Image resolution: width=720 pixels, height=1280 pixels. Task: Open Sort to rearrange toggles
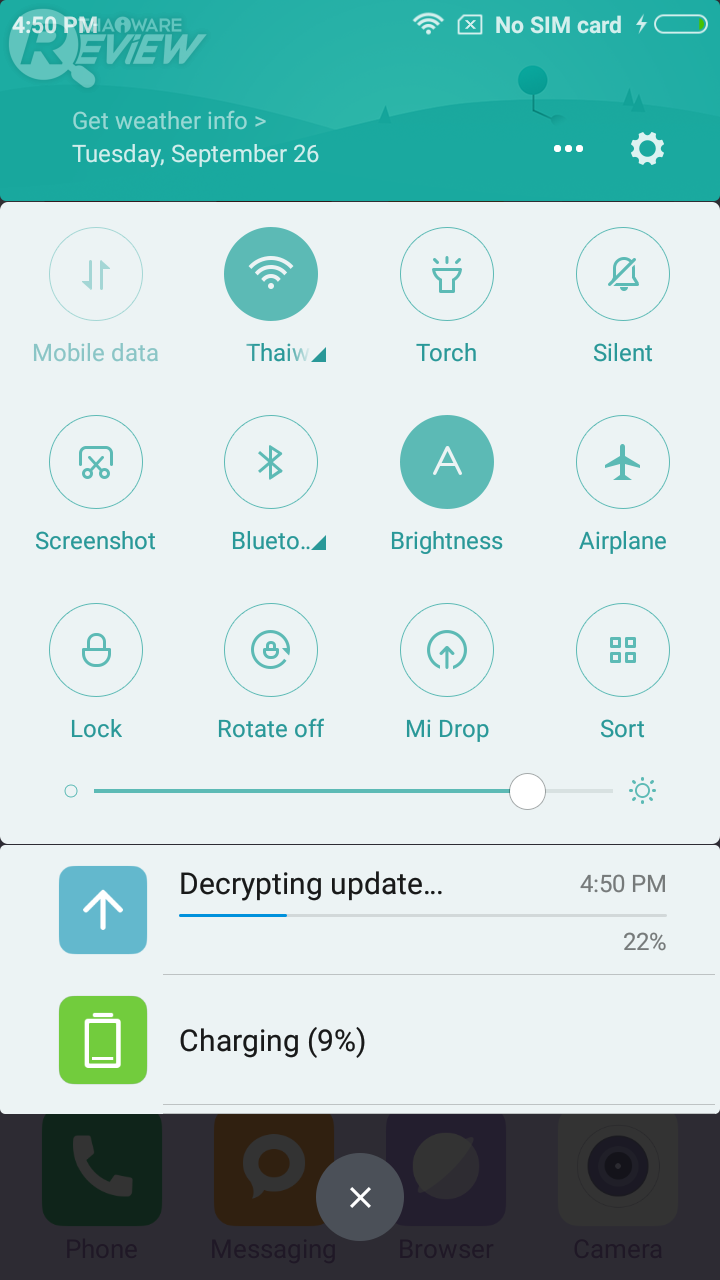(x=623, y=650)
